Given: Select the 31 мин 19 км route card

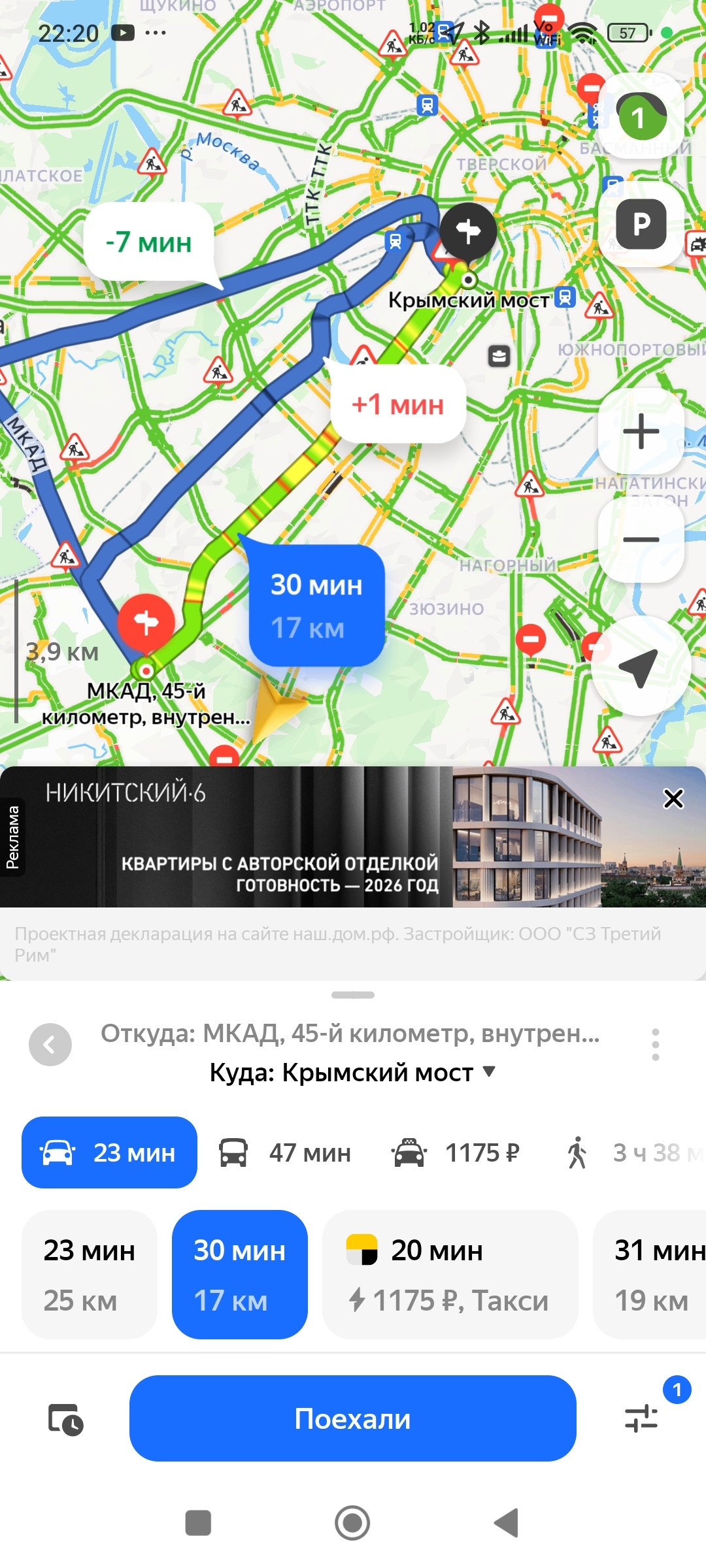Looking at the screenshot, I should [x=650, y=1275].
